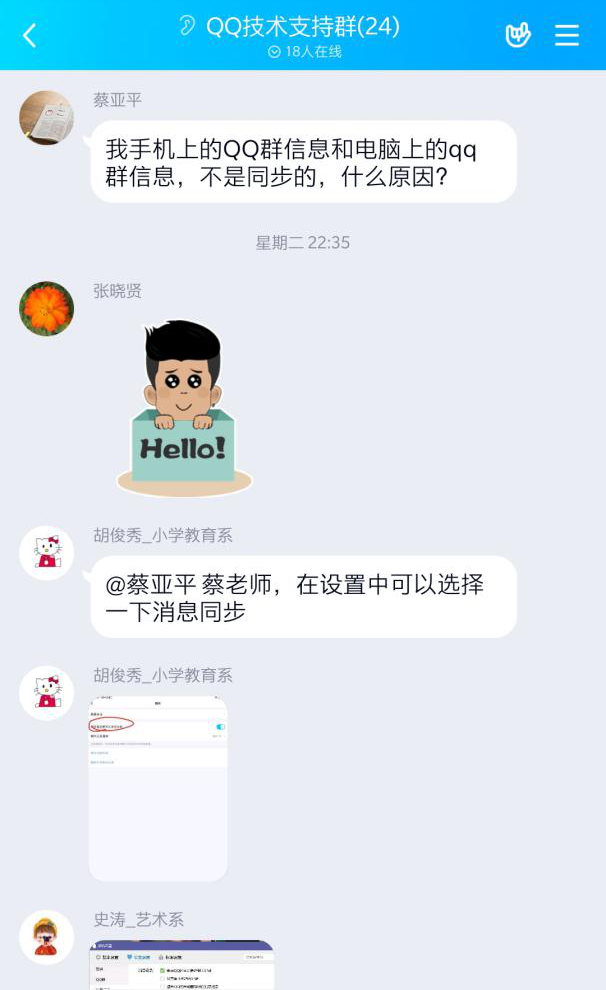Open the hand gesture icon in header
The height and width of the screenshot is (990, 606).
click(517, 35)
